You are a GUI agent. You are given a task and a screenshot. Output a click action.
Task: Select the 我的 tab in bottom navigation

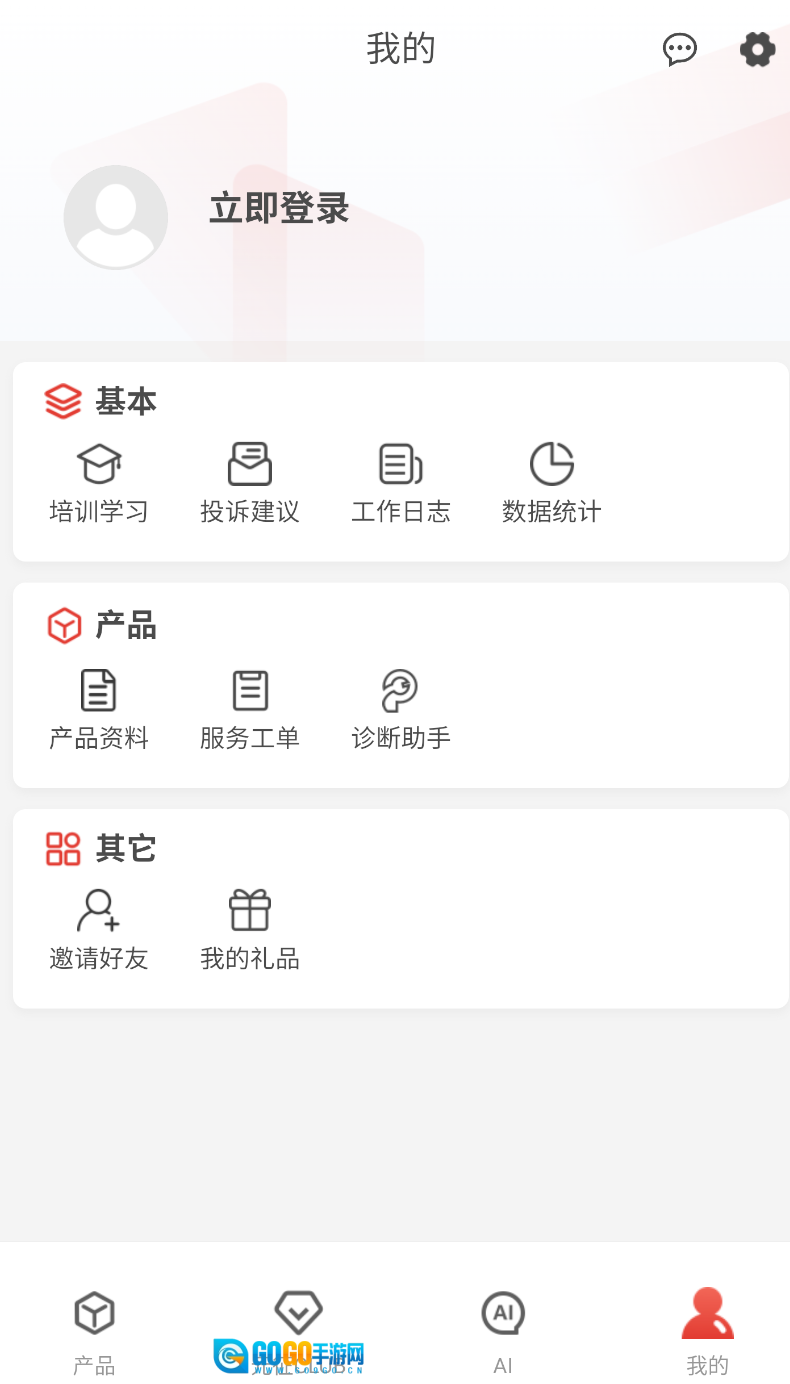[708, 1330]
